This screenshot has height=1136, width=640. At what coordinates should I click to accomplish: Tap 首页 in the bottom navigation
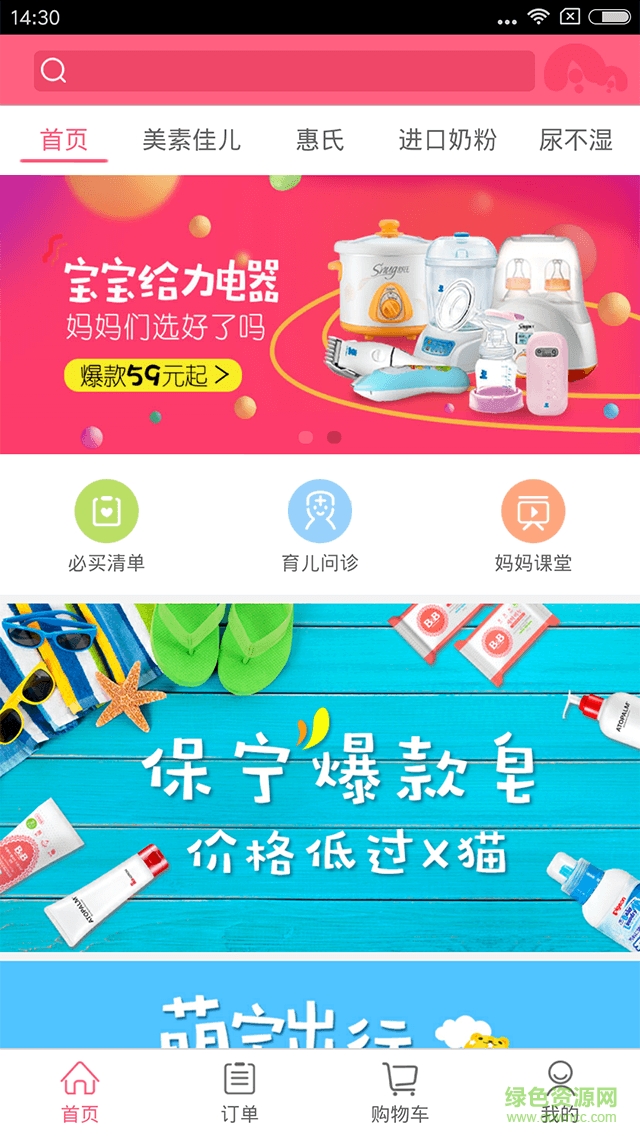[80, 1092]
